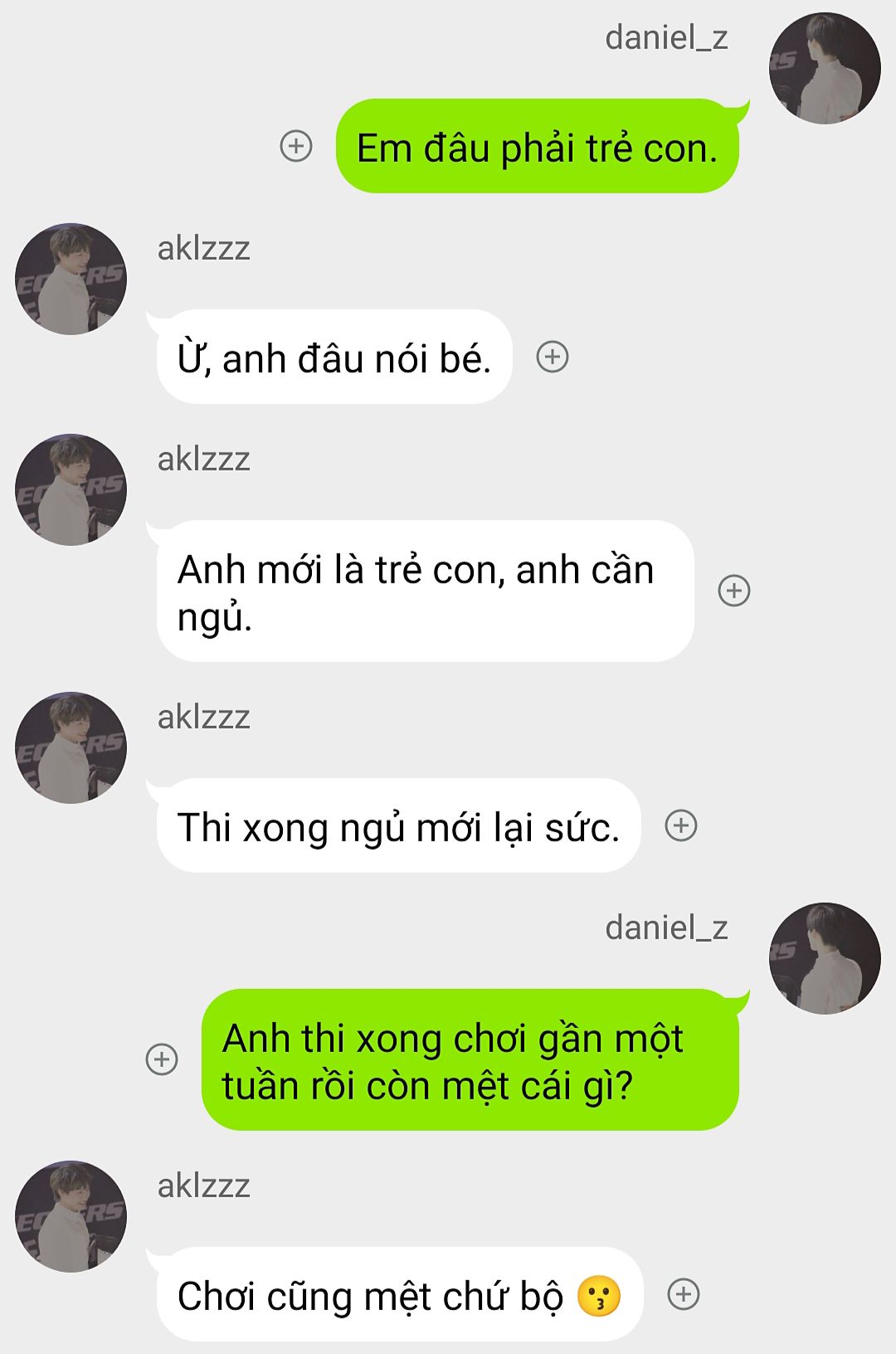Tap plus icon next to "Anh thi xong chơi" message
Viewport: 896px width, 1354px height.
[162, 1059]
